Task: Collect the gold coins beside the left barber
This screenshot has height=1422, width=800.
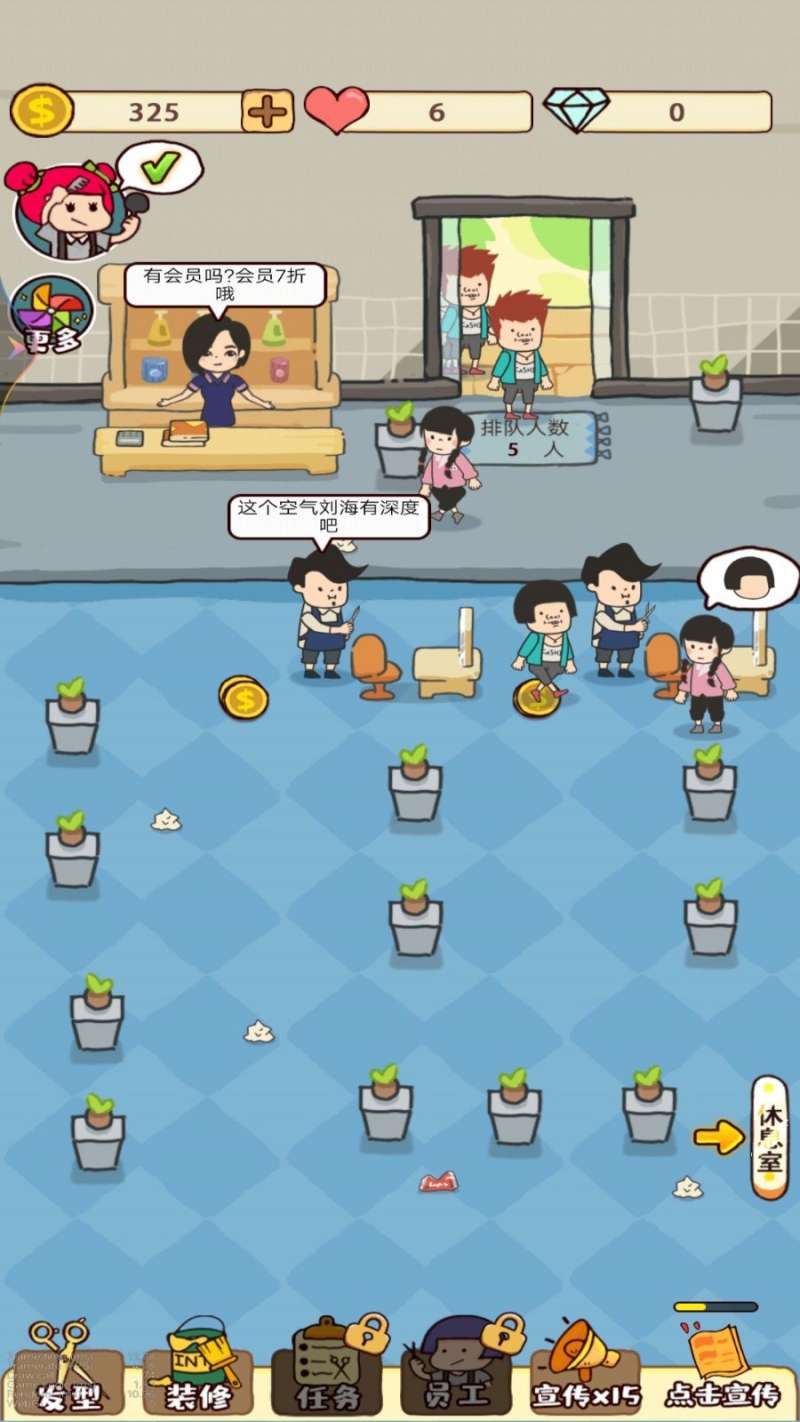Action: 243,698
